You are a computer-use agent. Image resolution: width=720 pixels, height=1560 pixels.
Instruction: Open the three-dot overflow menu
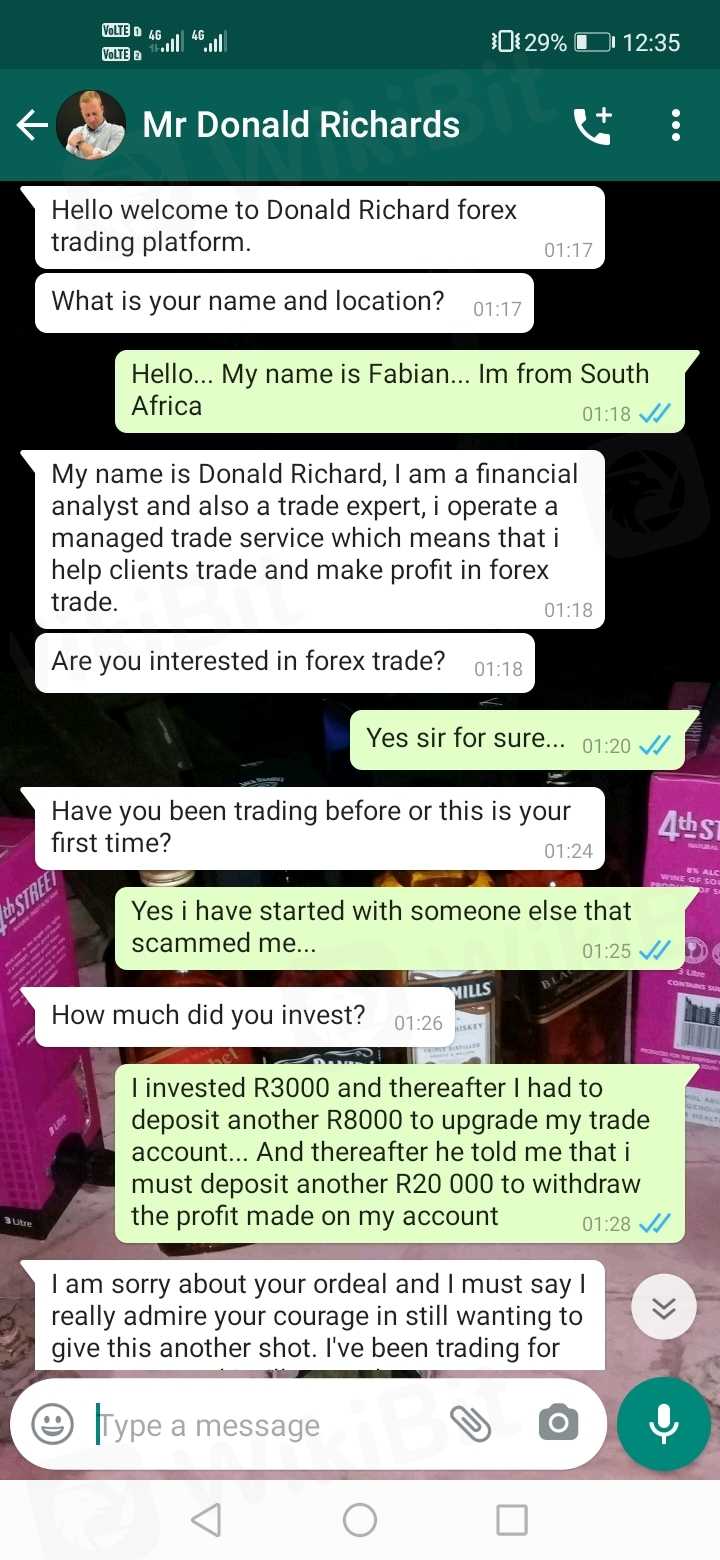point(676,125)
